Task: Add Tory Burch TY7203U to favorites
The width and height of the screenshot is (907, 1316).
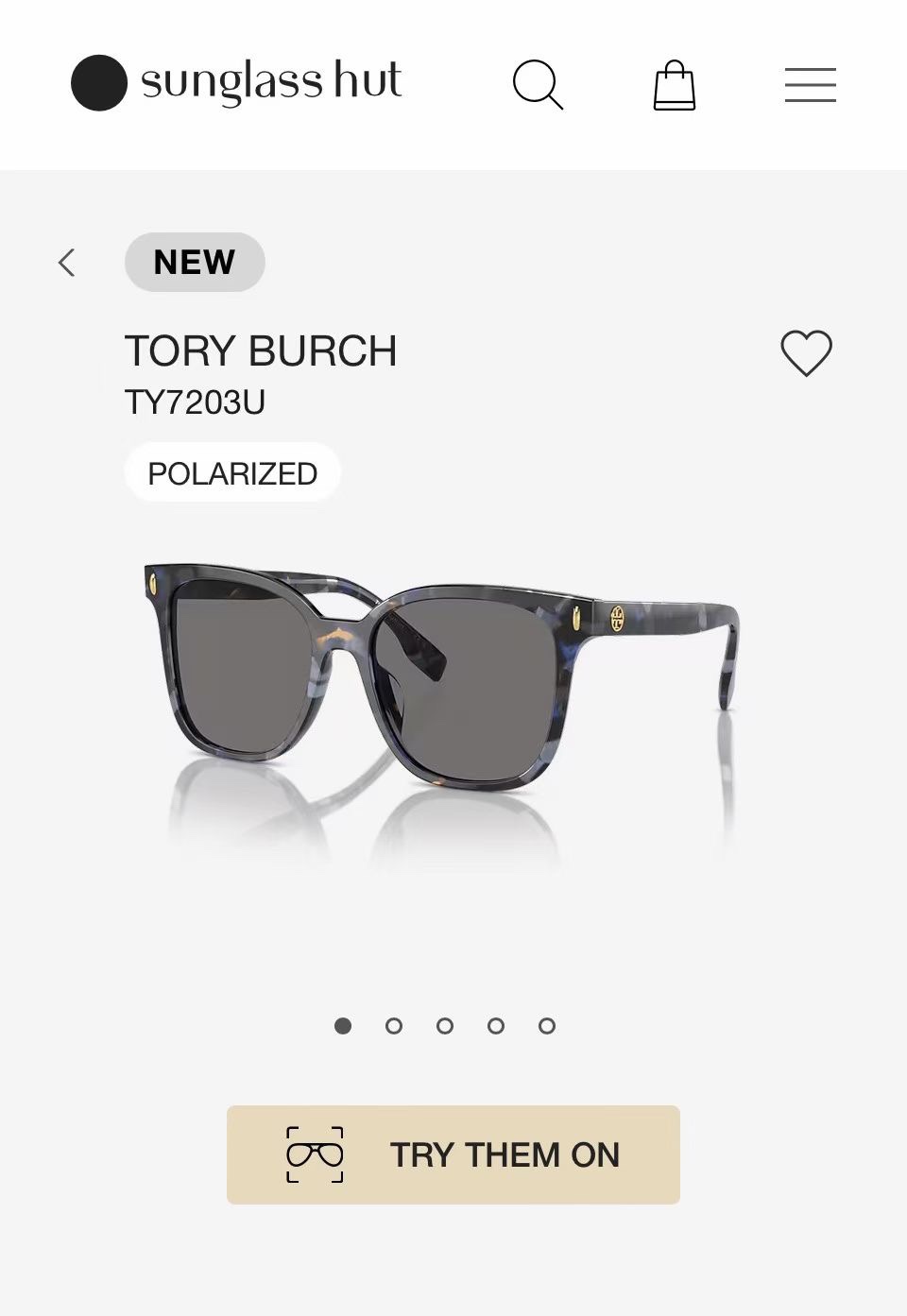Action: [x=806, y=353]
